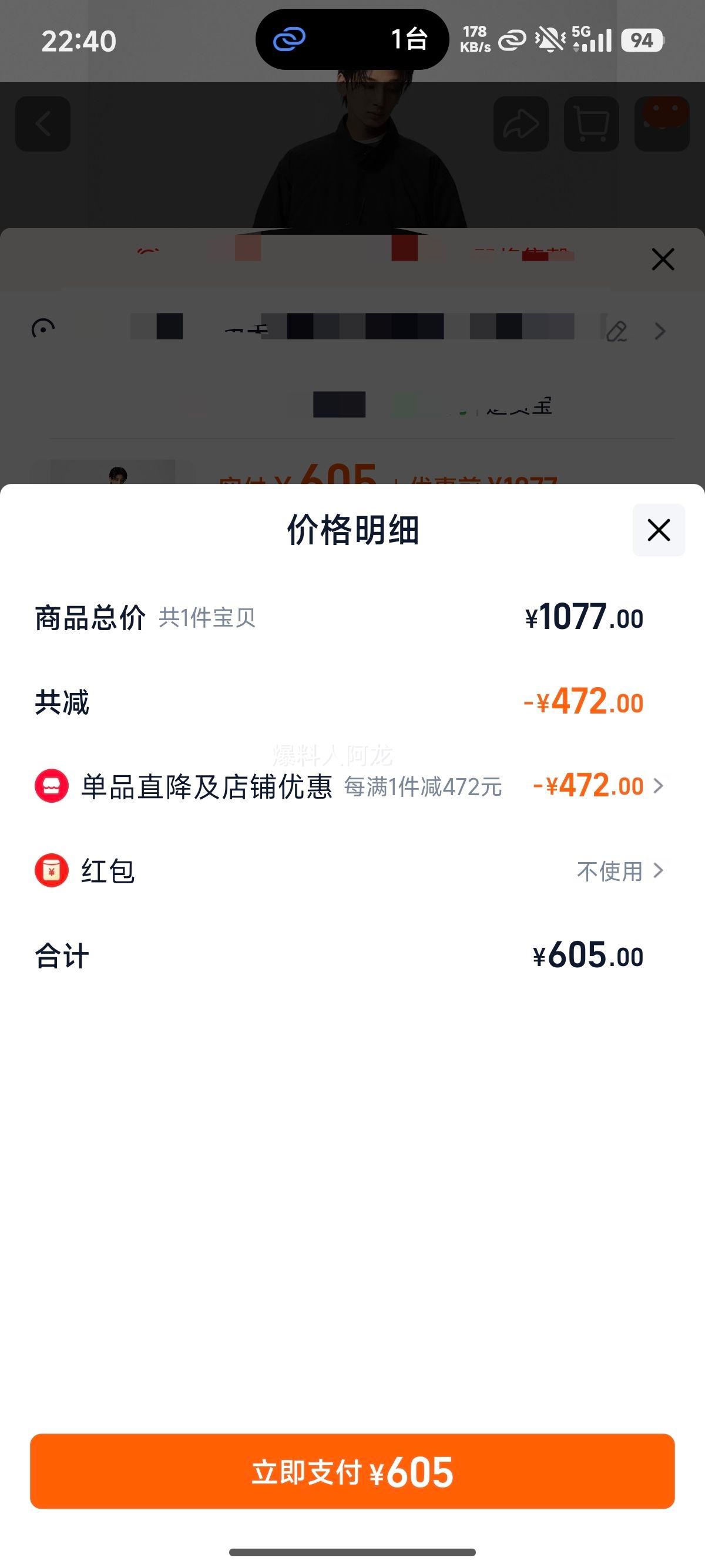Select 不使用 for the red envelope
Image resolution: width=705 pixels, height=1568 pixels.
pos(609,872)
